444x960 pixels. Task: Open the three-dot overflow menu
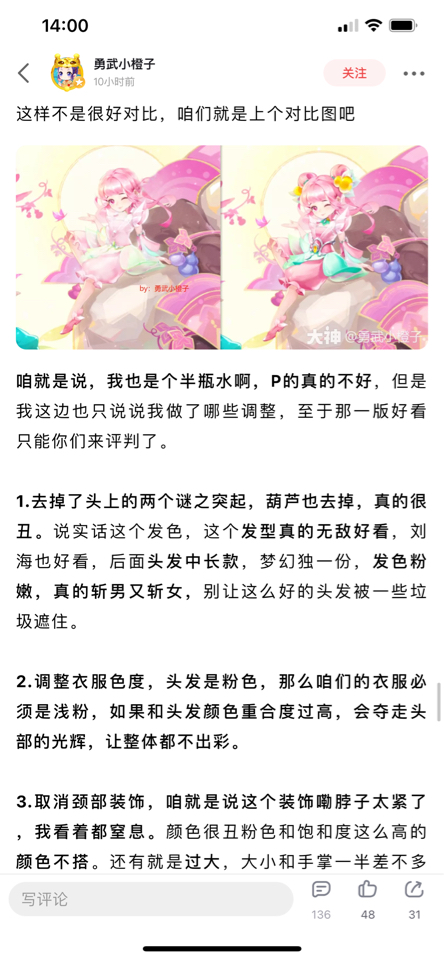coord(414,73)
